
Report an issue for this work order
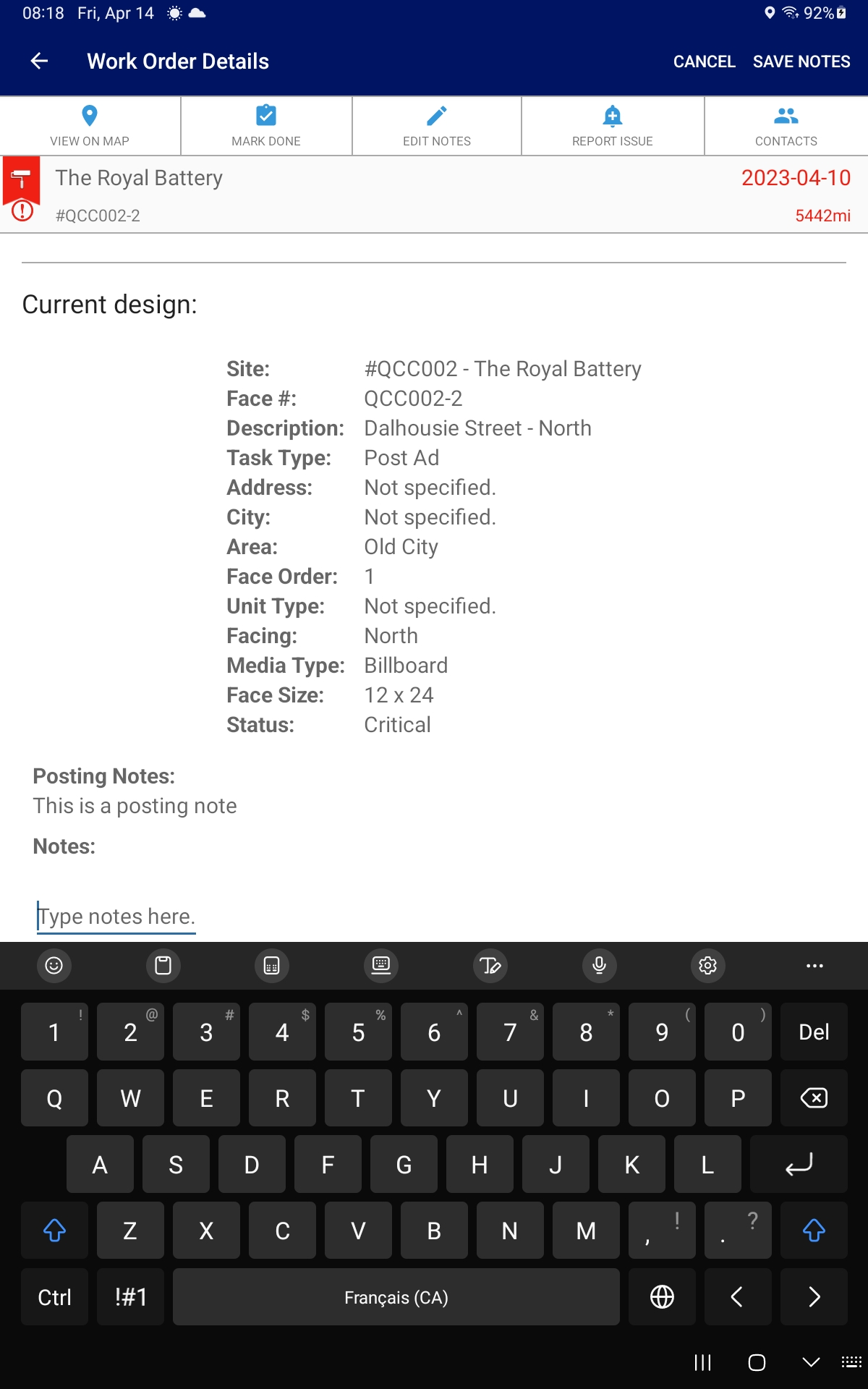612,126
